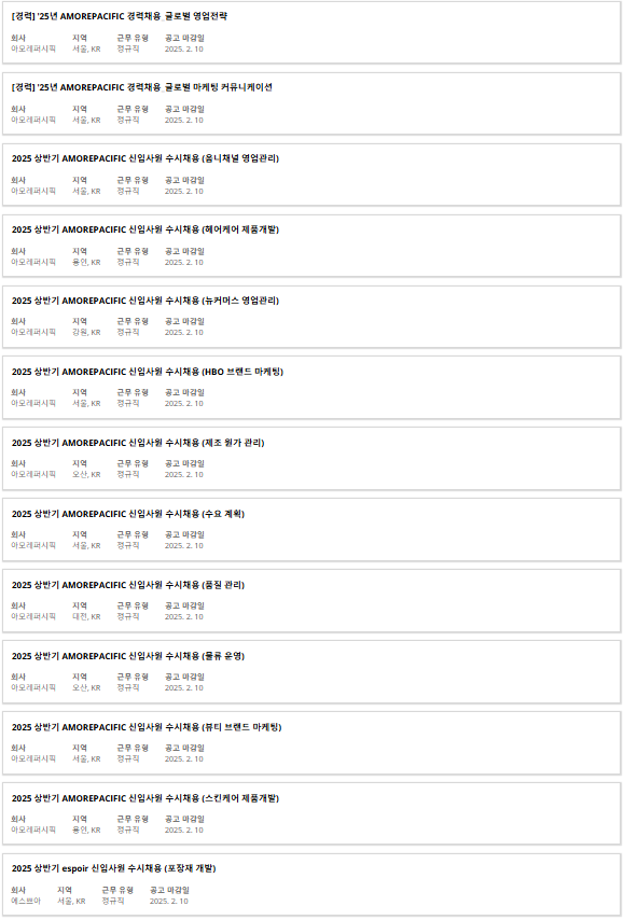Open the espoir 포장재 개발 posting

[x=114, y=869]
